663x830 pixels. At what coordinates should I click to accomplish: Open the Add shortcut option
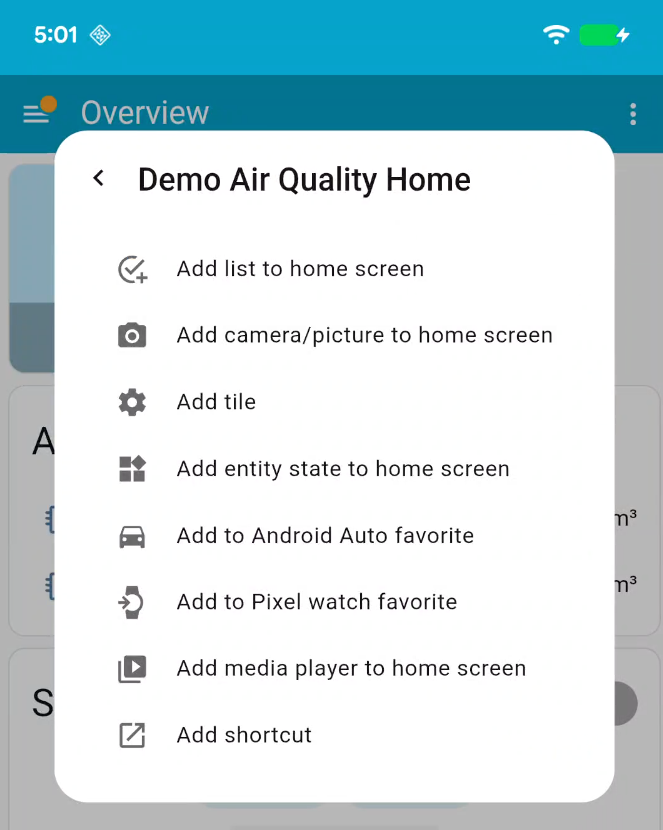coord(244,735)
